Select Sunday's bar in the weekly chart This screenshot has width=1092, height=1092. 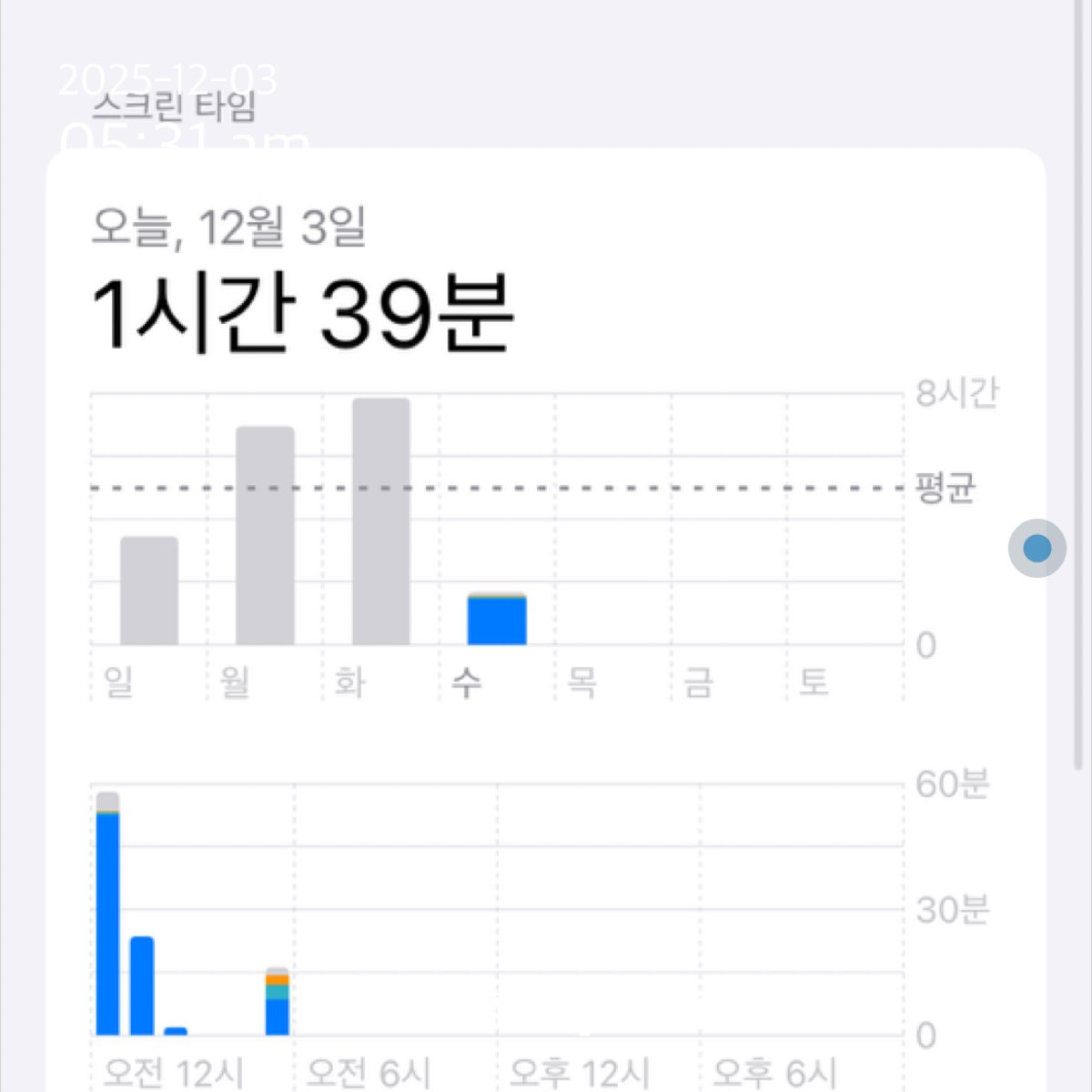click(149, 591)
